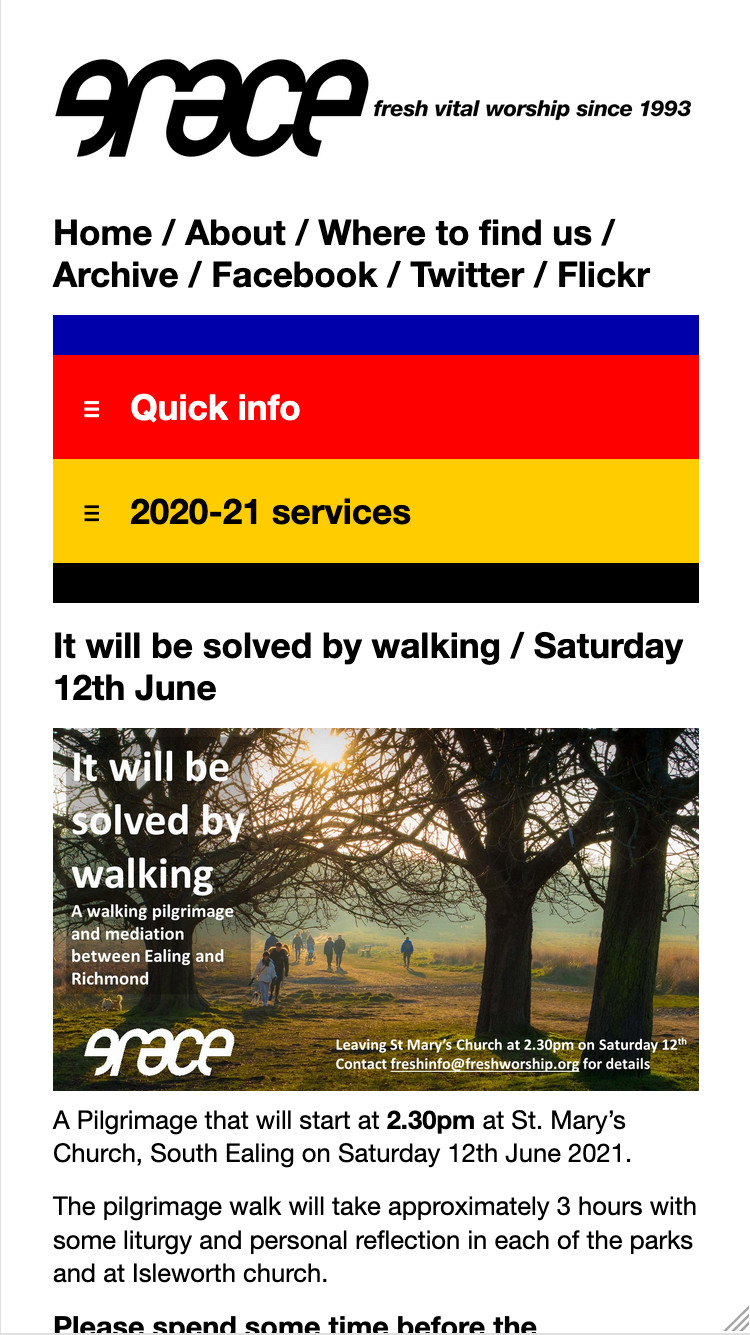Visit the Archive page
The image size is (750, 1335).
click(115, 275)
